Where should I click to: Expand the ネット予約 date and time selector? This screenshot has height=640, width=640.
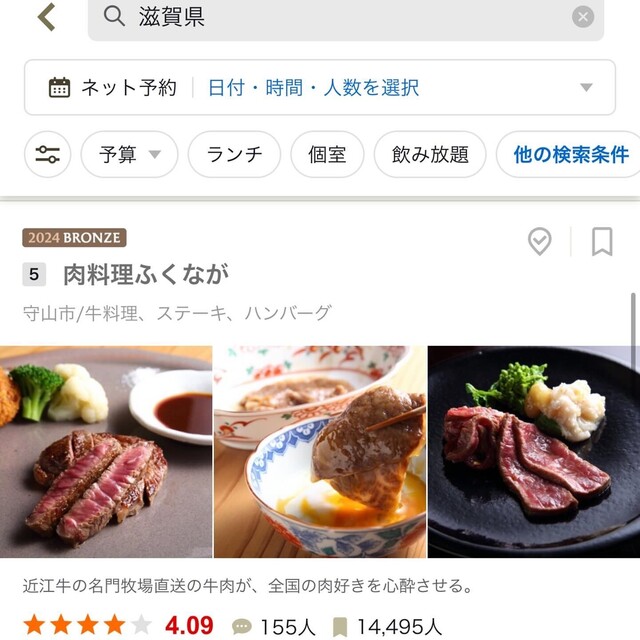(x=320, y=88)
